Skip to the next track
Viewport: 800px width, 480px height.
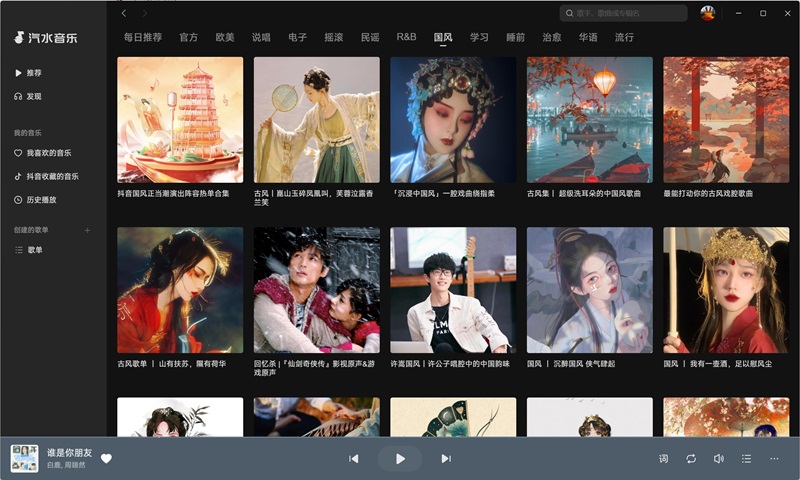(x=446, y=458)
